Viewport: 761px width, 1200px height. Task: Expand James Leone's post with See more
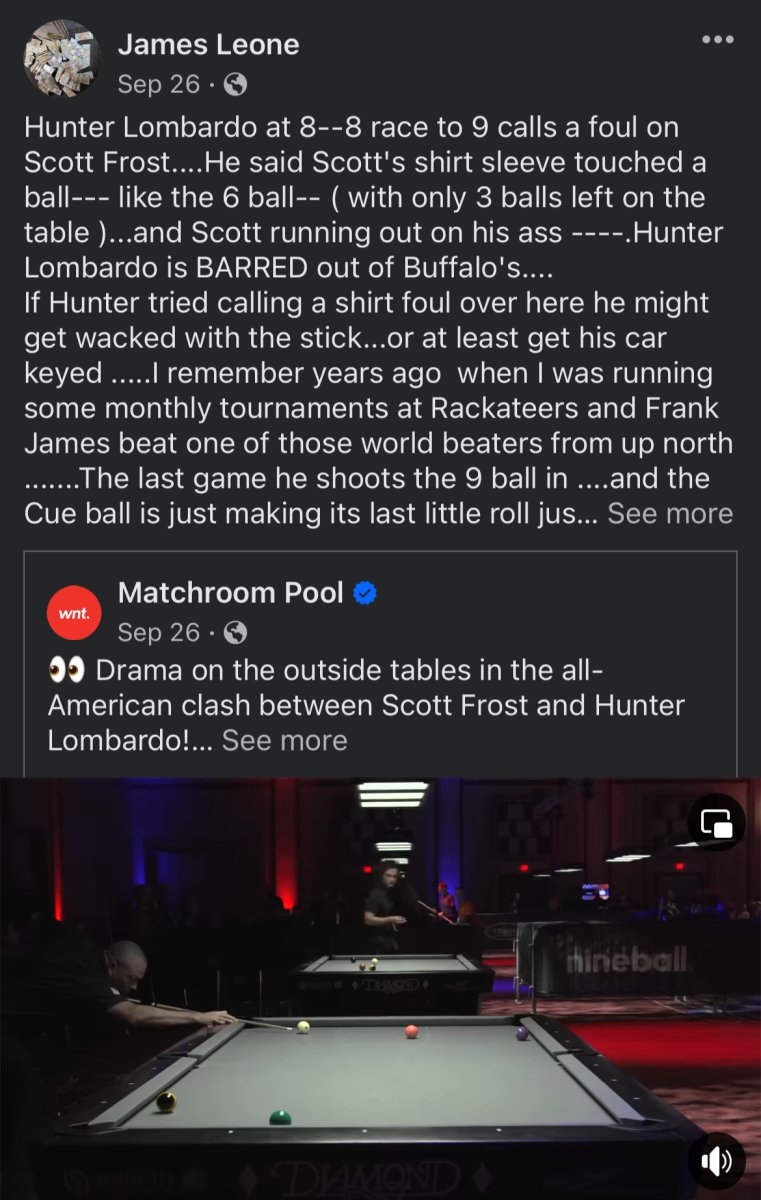[670, 514]
